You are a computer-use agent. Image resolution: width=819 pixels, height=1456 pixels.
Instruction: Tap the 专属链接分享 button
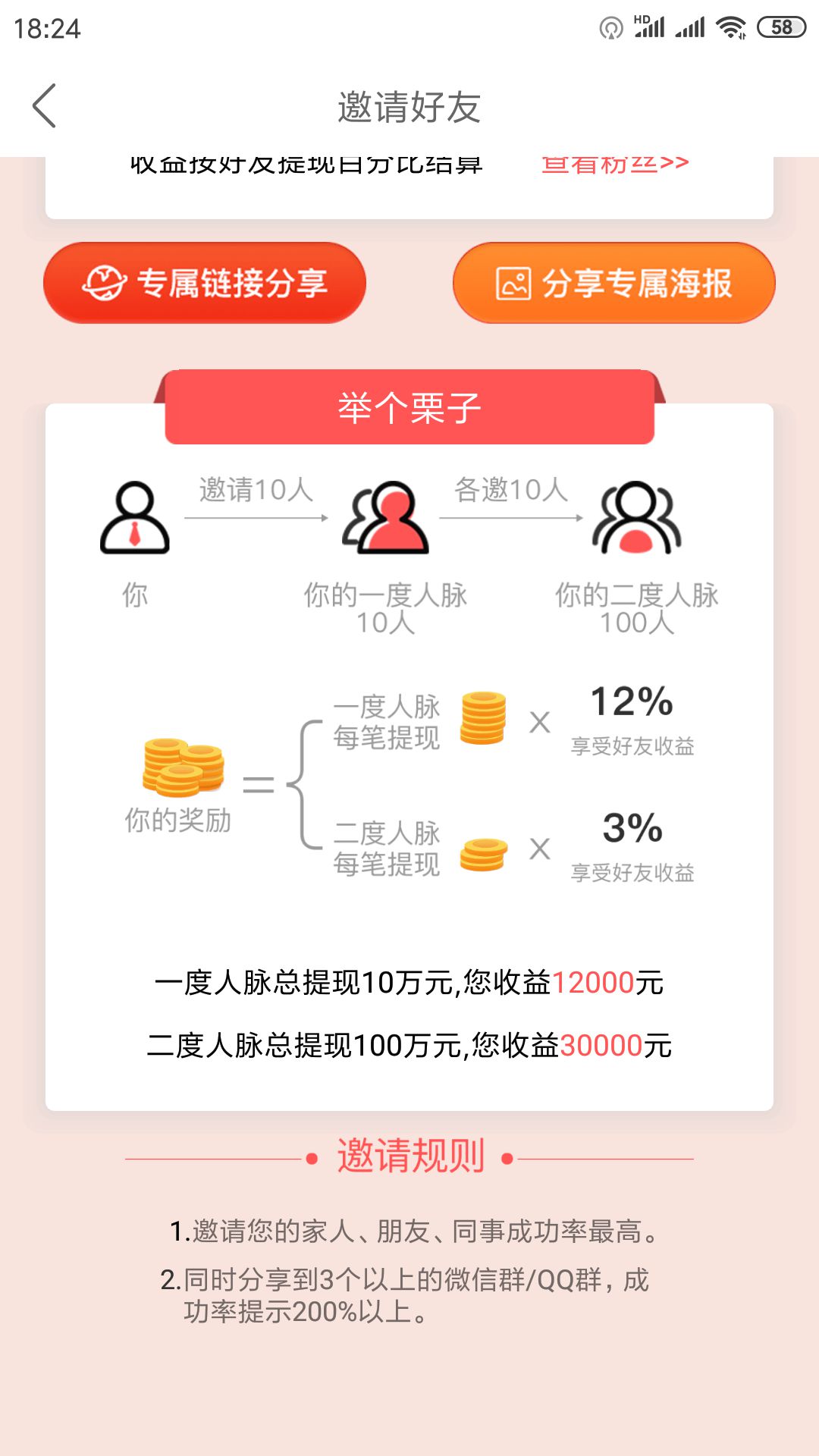pos(205,283)
